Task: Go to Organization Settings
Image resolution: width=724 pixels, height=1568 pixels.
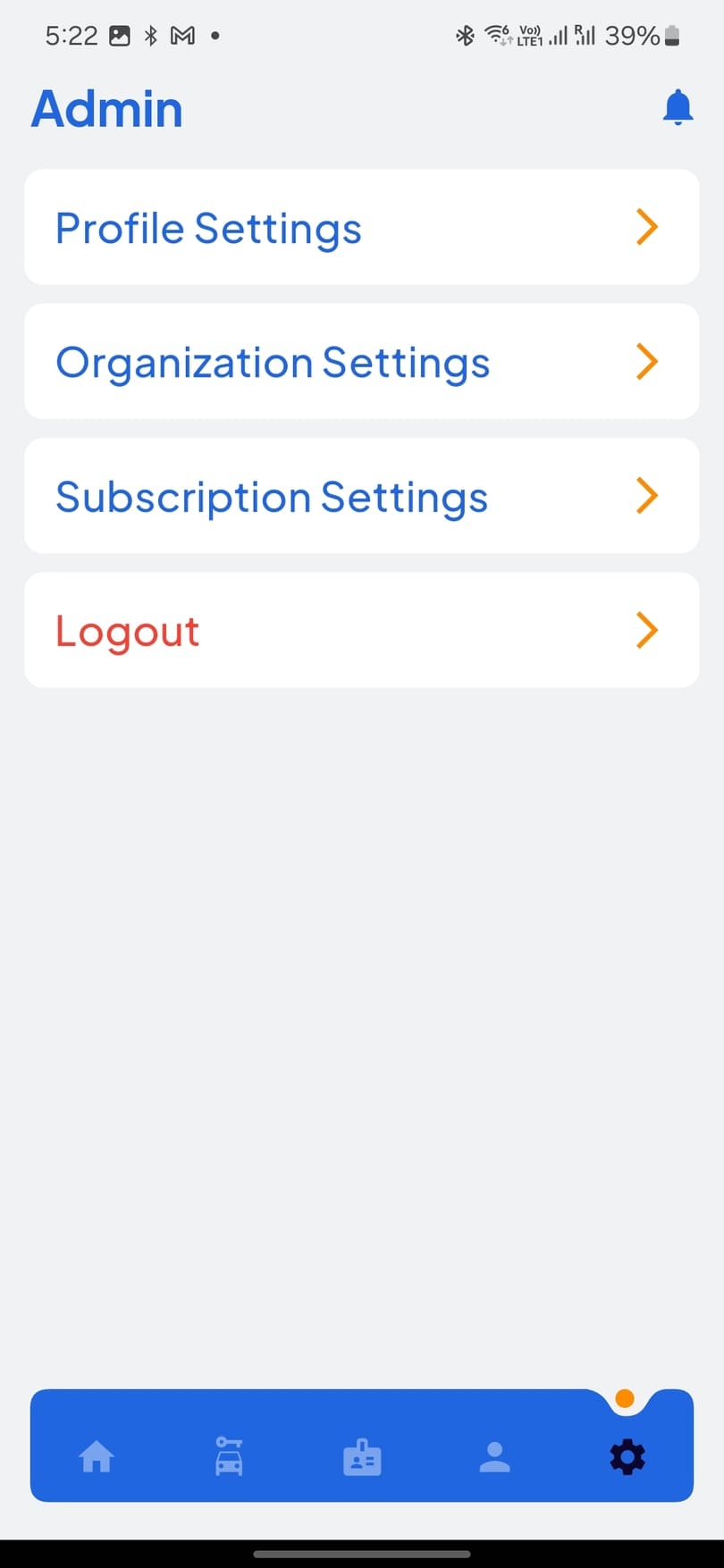Action: click(x=361, y=361)
